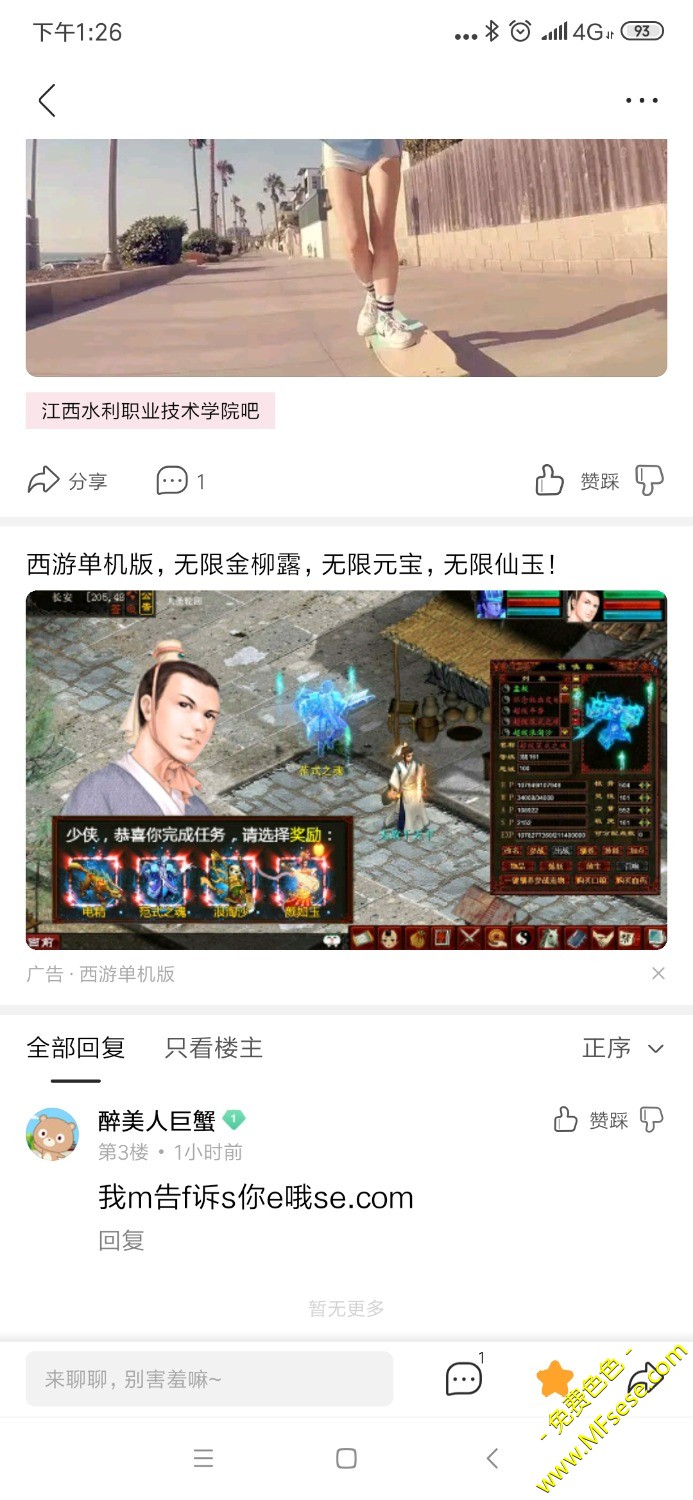Screen dimensions: 693x1500
Task: Like 醉美人巨蟹's reply
Action: [x=566, y=1120]
